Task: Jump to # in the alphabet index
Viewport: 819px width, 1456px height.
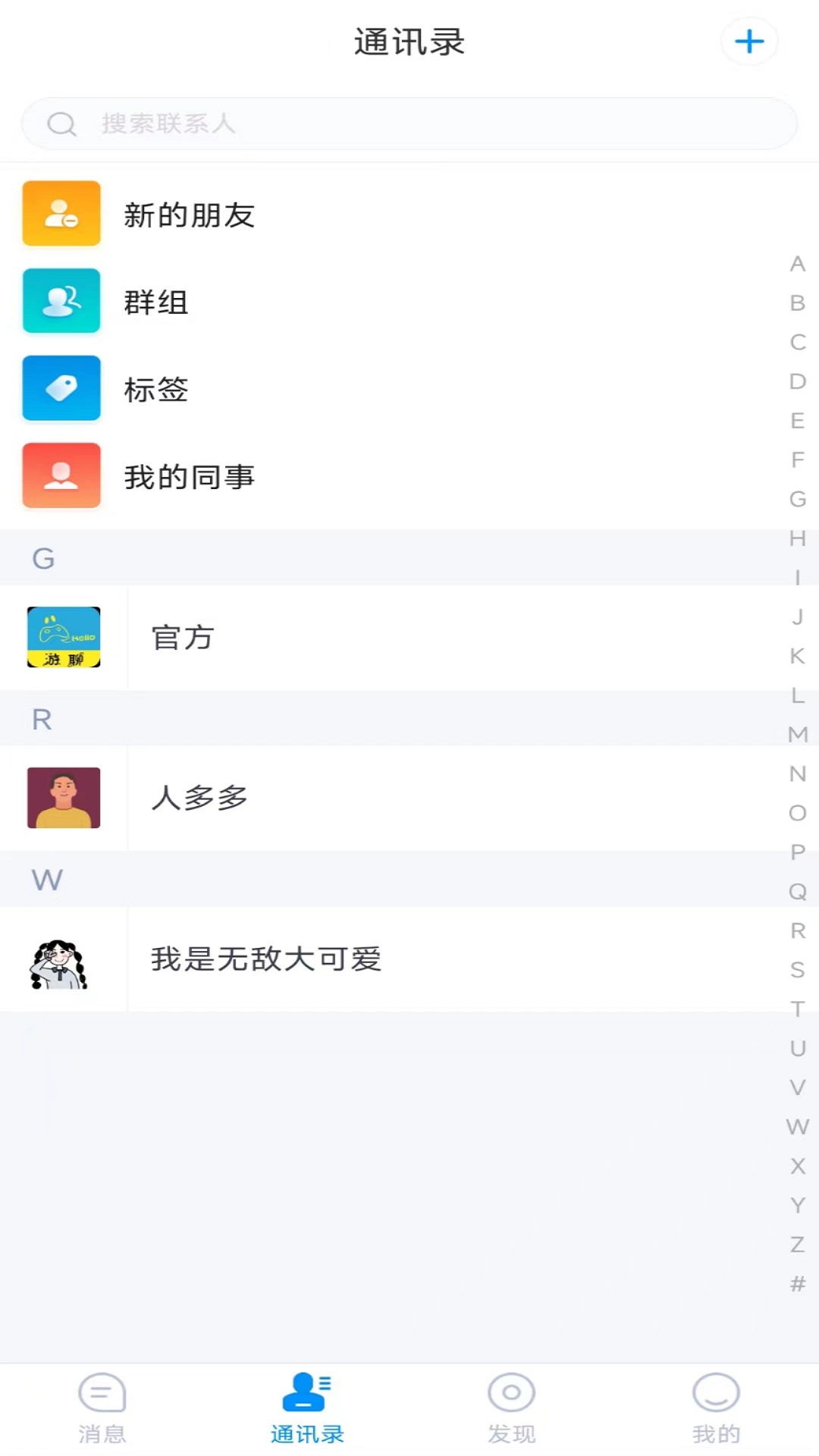Action: tap(797, 1284)
